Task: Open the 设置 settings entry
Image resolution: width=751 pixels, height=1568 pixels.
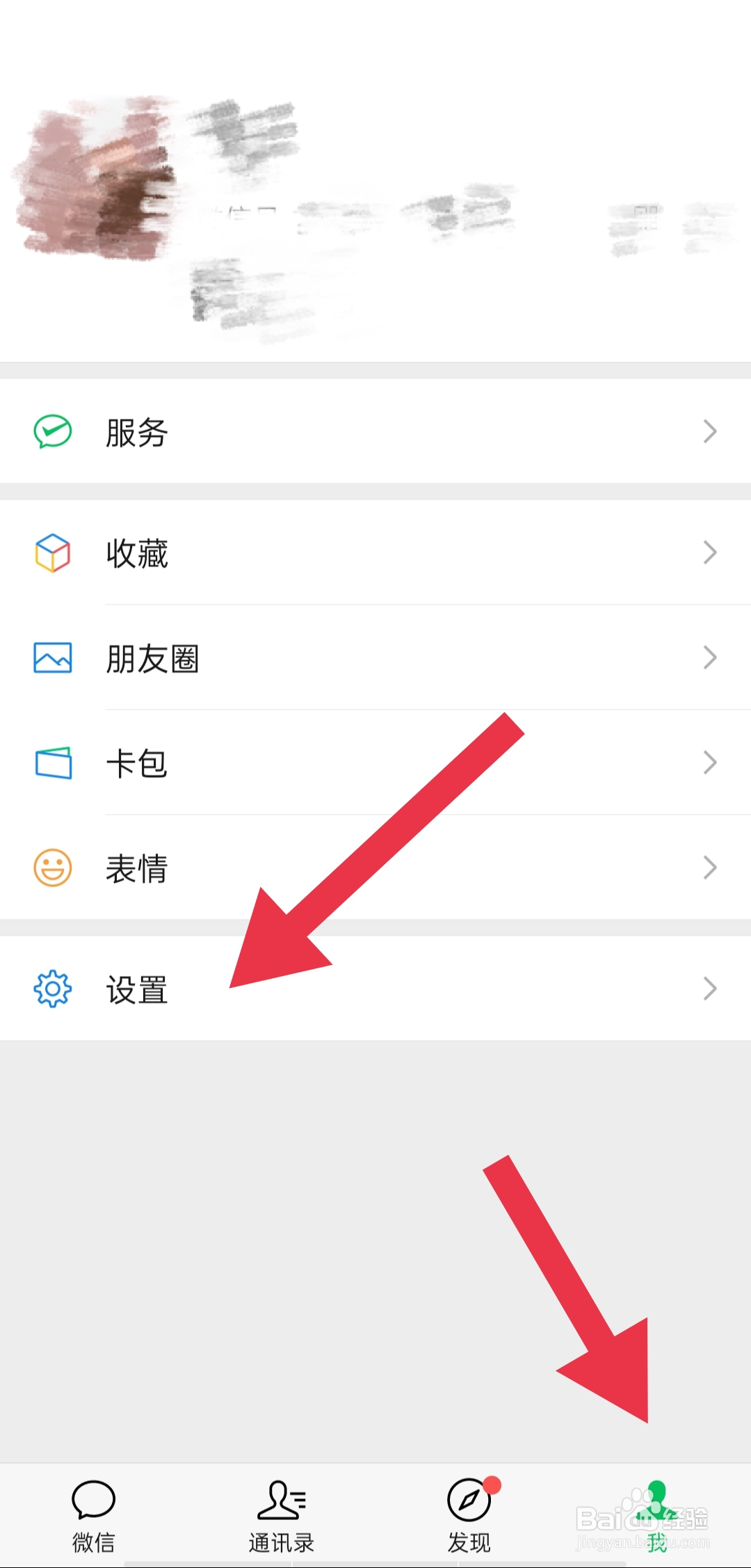Action: (137, 988)
